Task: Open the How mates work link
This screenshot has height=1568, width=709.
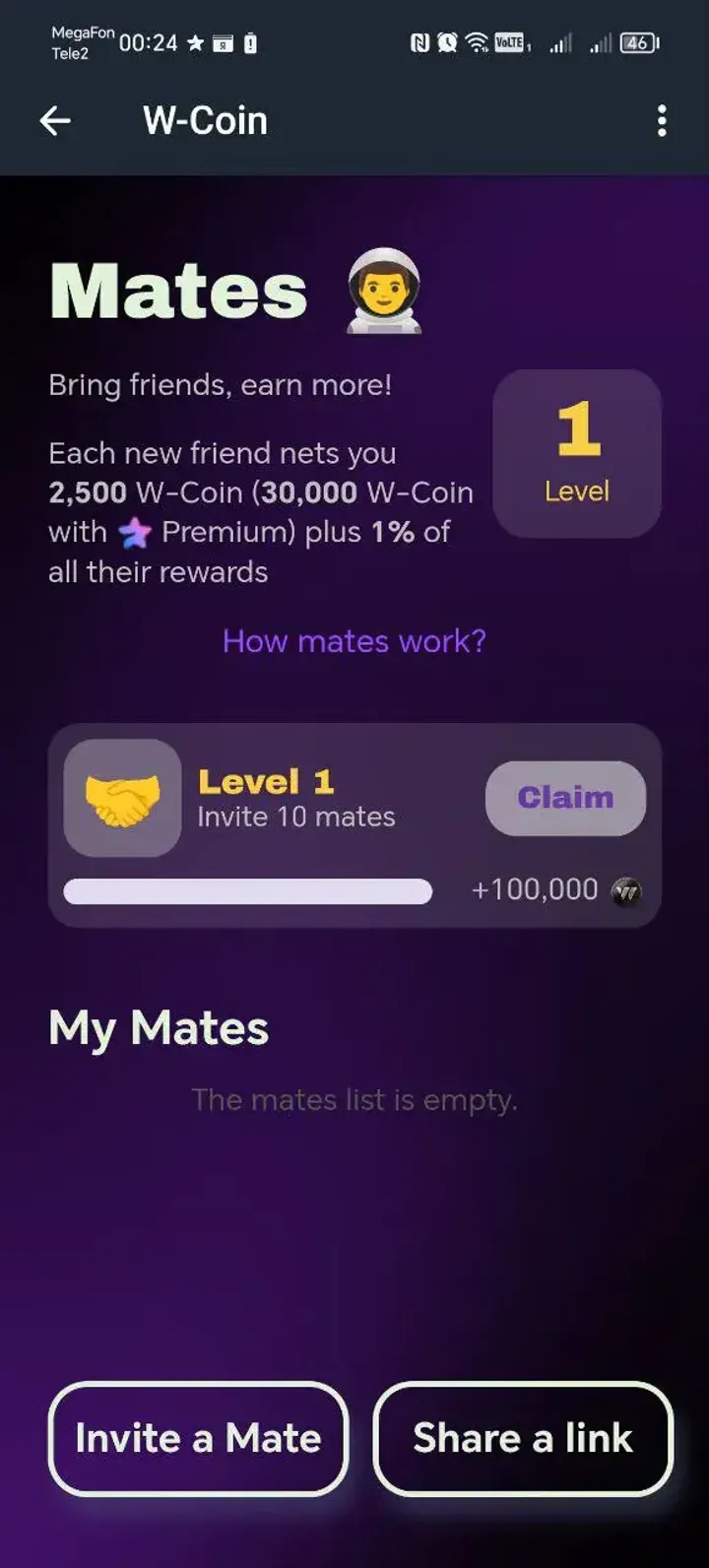Action: (353, 641)
